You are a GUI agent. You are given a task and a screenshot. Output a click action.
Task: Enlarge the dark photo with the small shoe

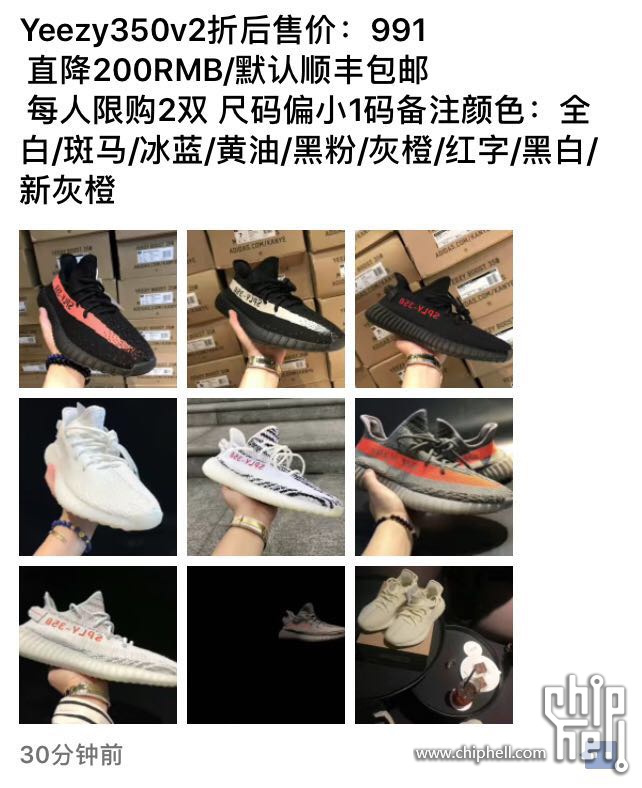tap(266, 645)
